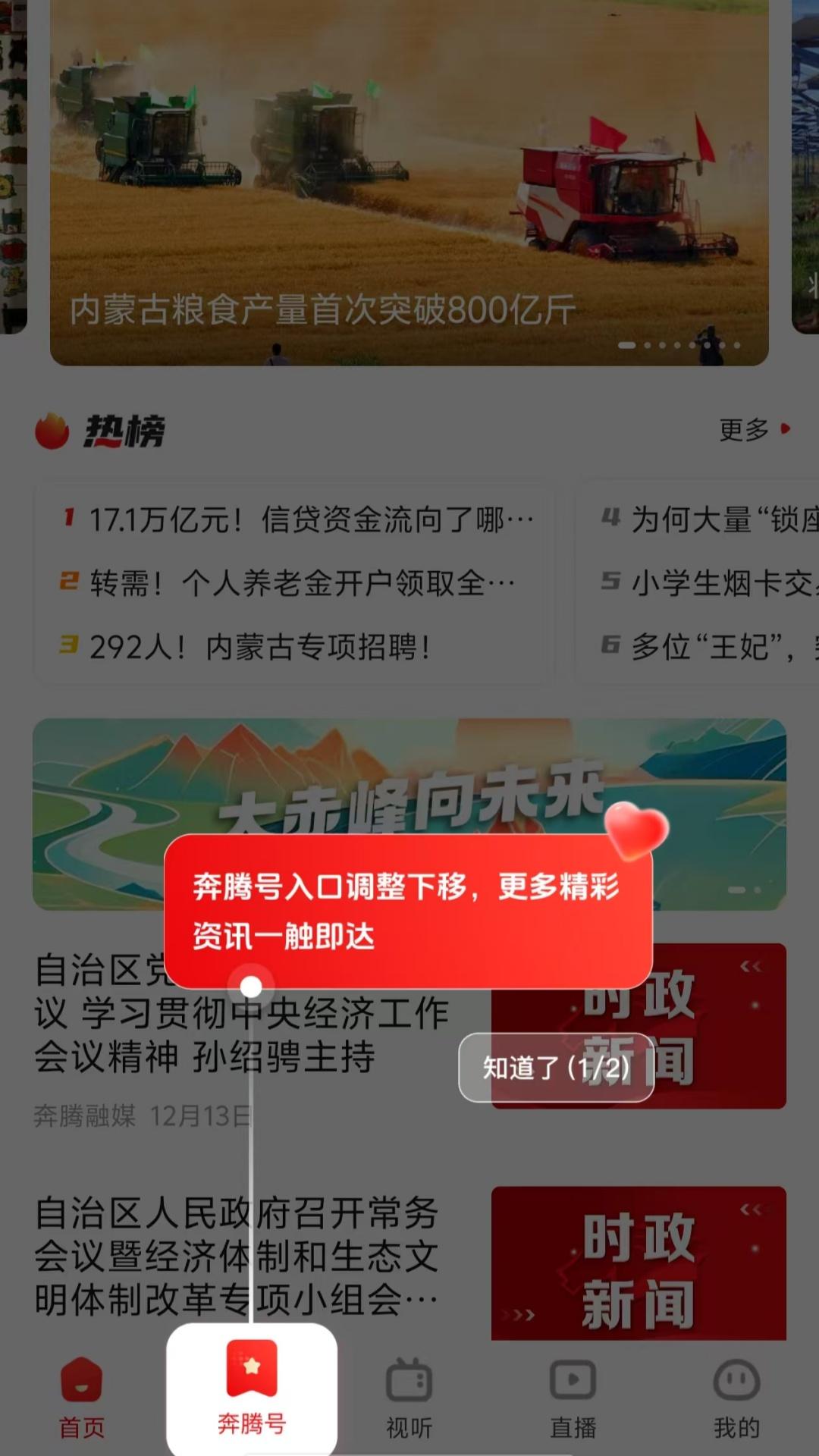Image resolution: width=819 pixels, height=1456 pixels.
Task: Open the 我的 profile icon
Action: [x=735, y=1382]
